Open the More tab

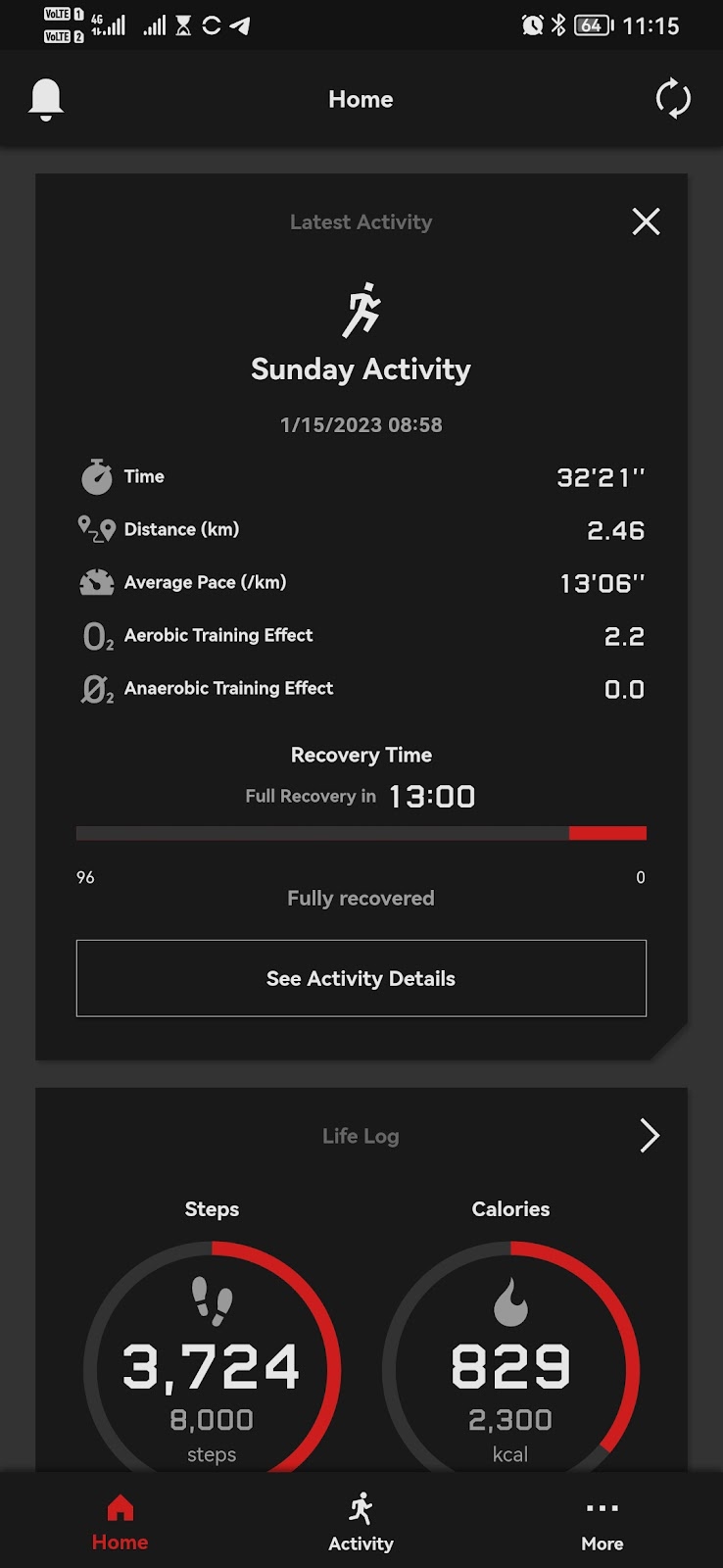pos(602,1522)
